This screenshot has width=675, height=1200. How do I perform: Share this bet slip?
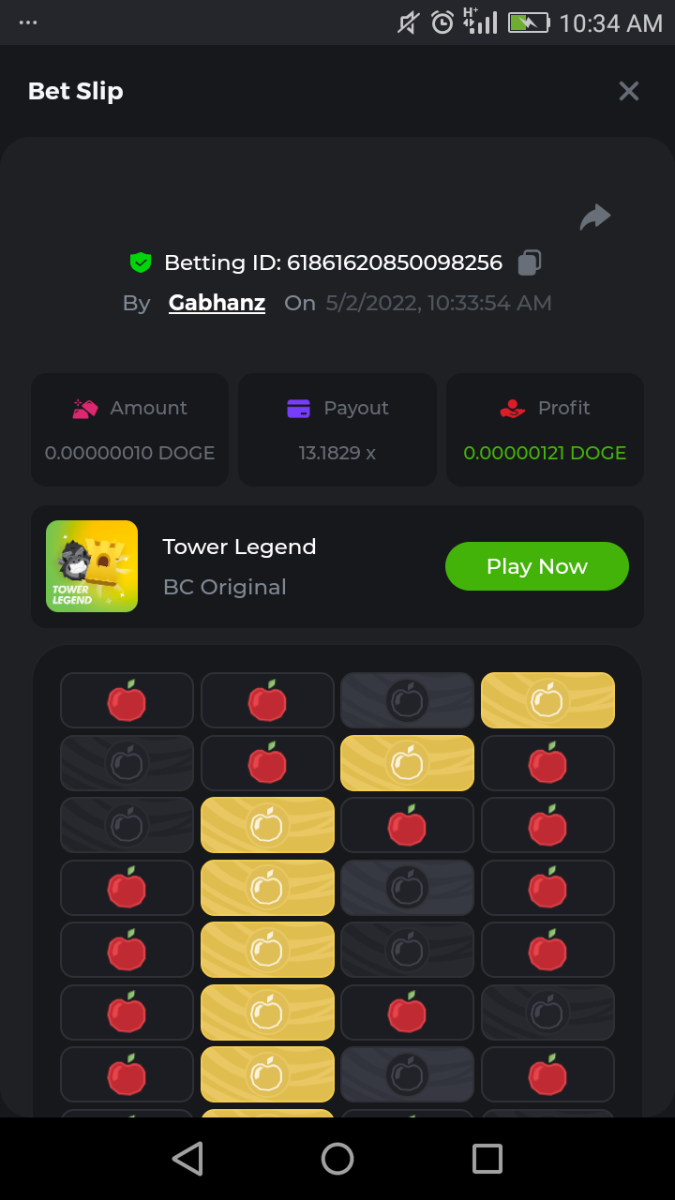(595, 217)
